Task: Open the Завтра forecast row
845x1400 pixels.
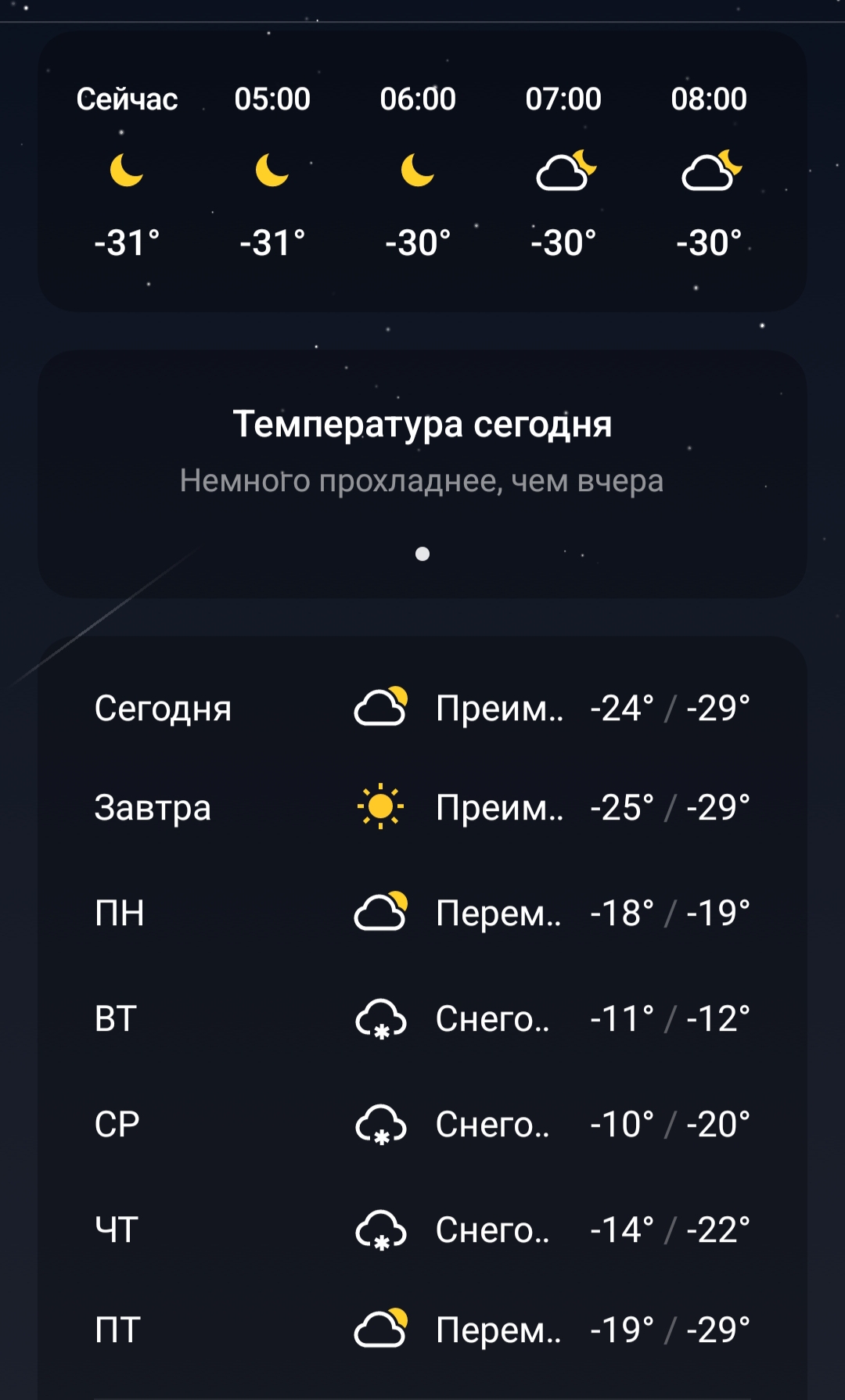Action: [x=422, y=807]
